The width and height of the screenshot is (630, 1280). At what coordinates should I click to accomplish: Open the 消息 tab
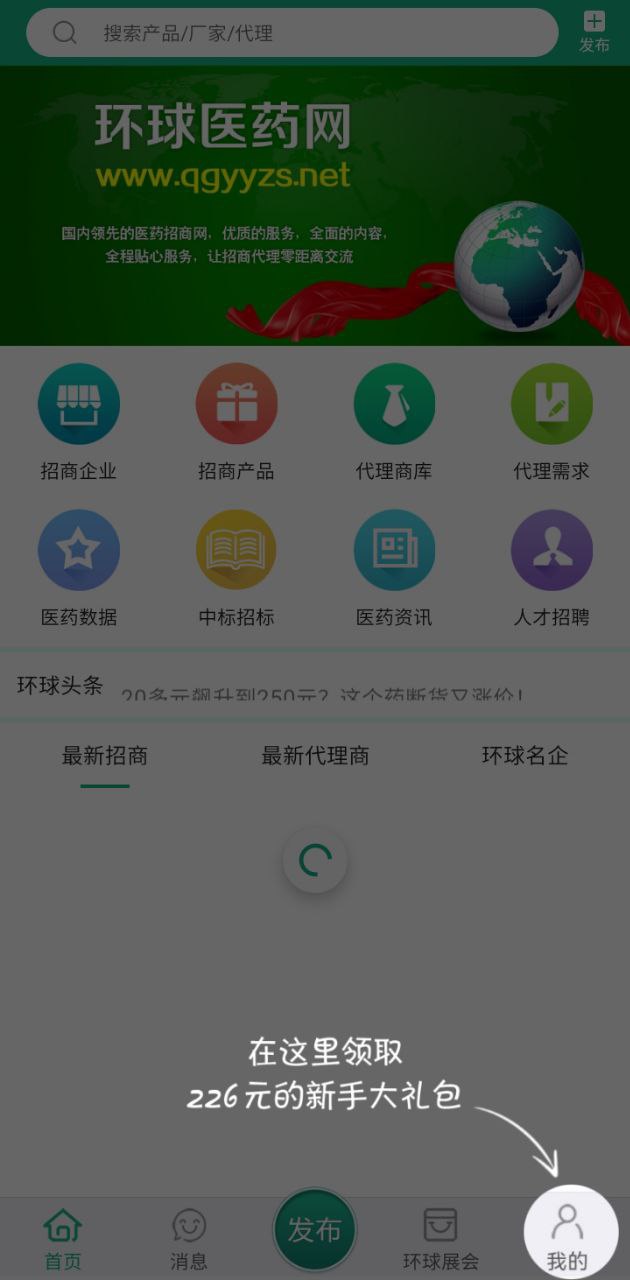click(x=189, y=1238)
